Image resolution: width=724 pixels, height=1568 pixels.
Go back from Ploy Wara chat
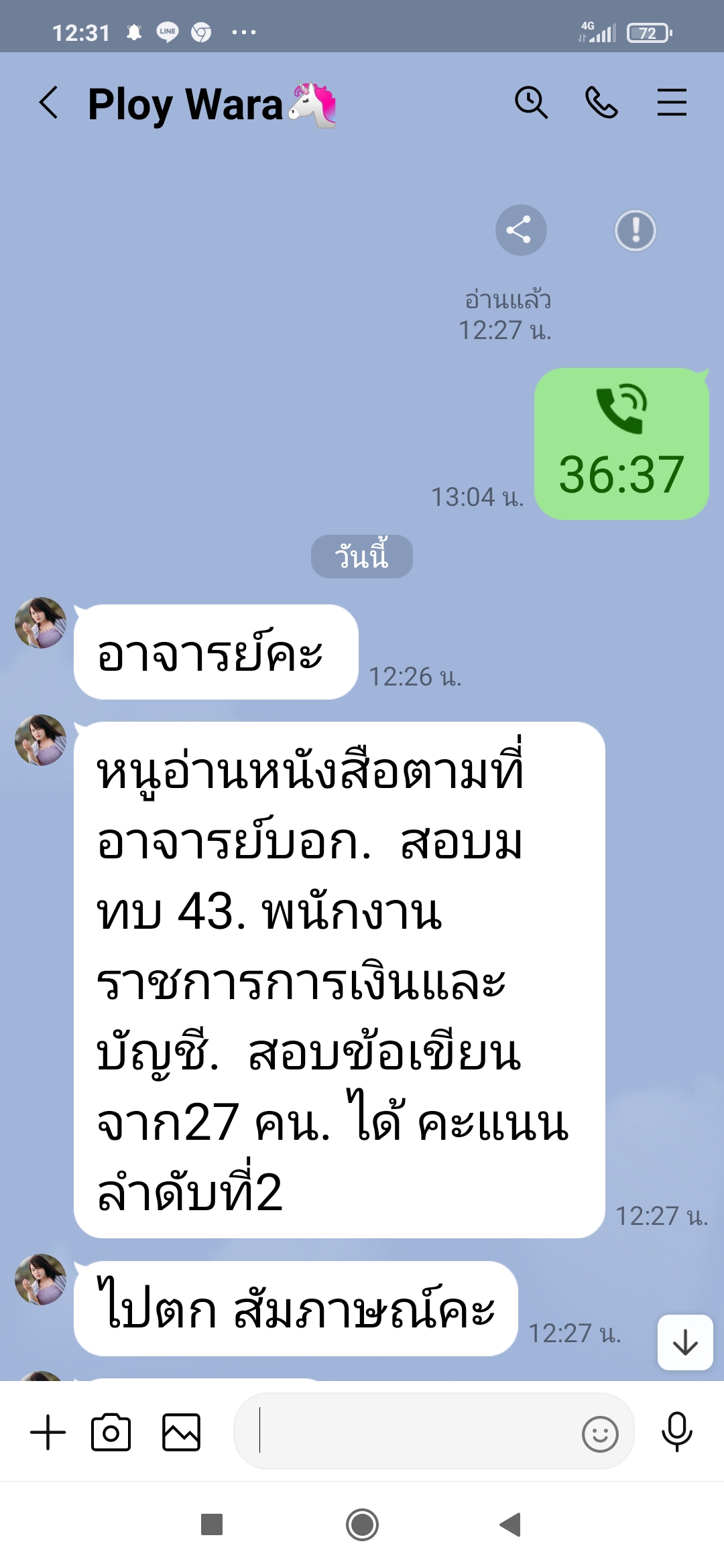[x=48, y=103]
